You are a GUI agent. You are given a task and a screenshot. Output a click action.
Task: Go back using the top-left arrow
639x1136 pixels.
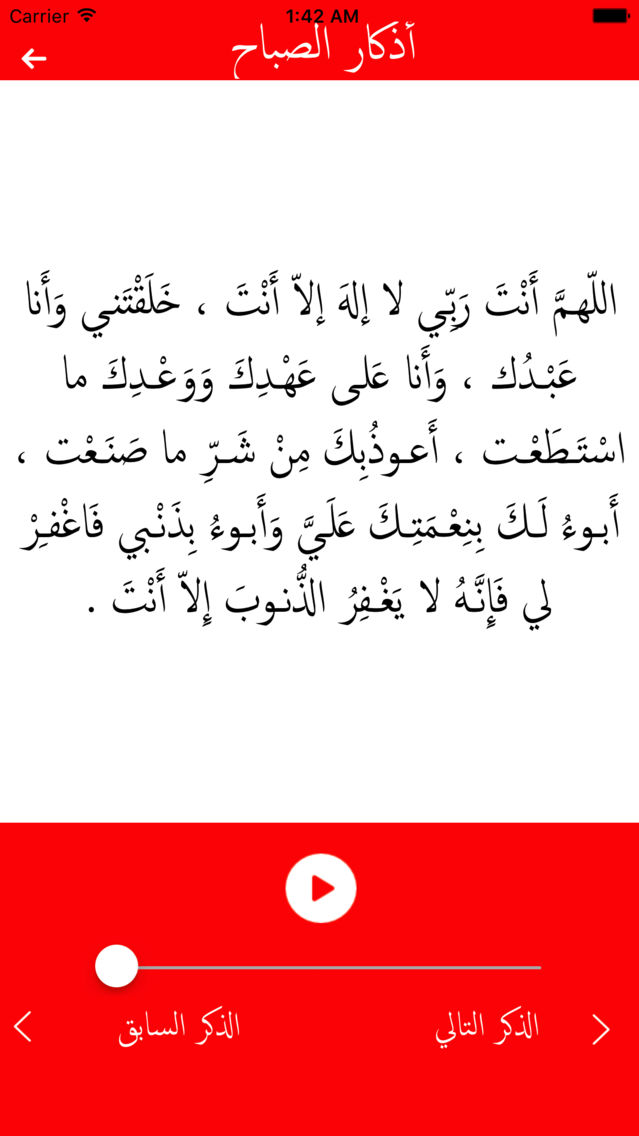pos(34,58)
